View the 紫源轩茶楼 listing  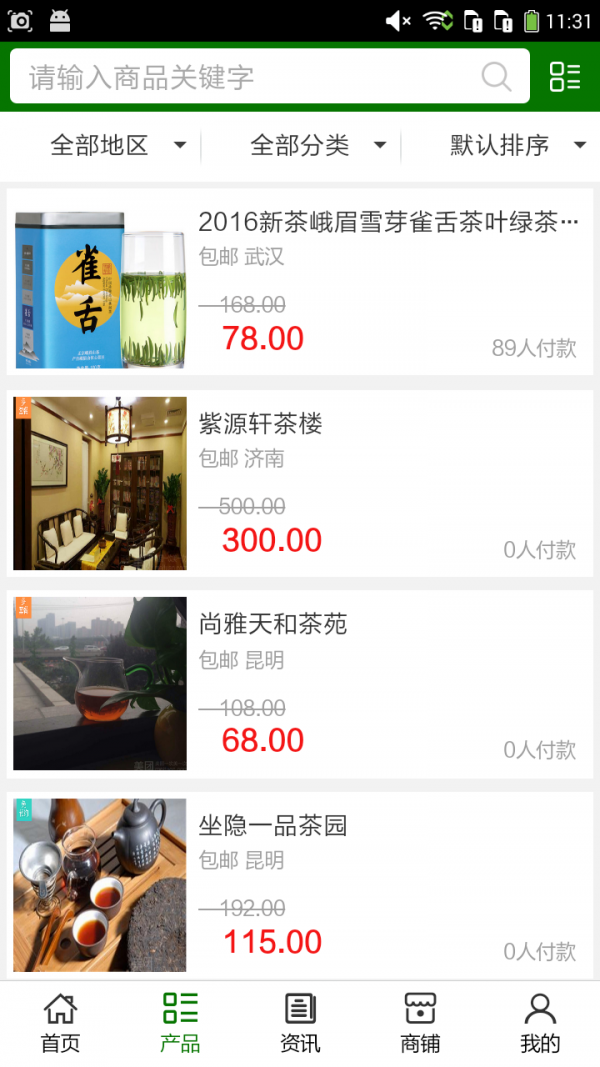300,484
